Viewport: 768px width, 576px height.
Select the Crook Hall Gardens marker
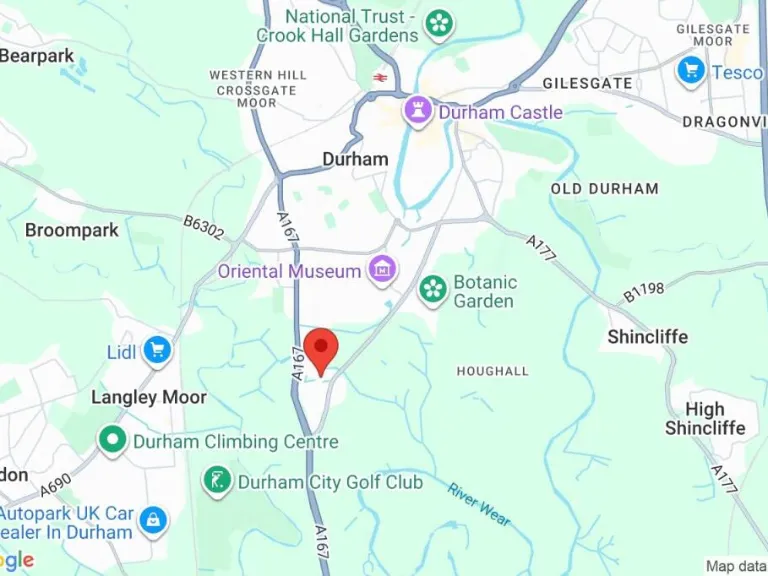[438, 22]
